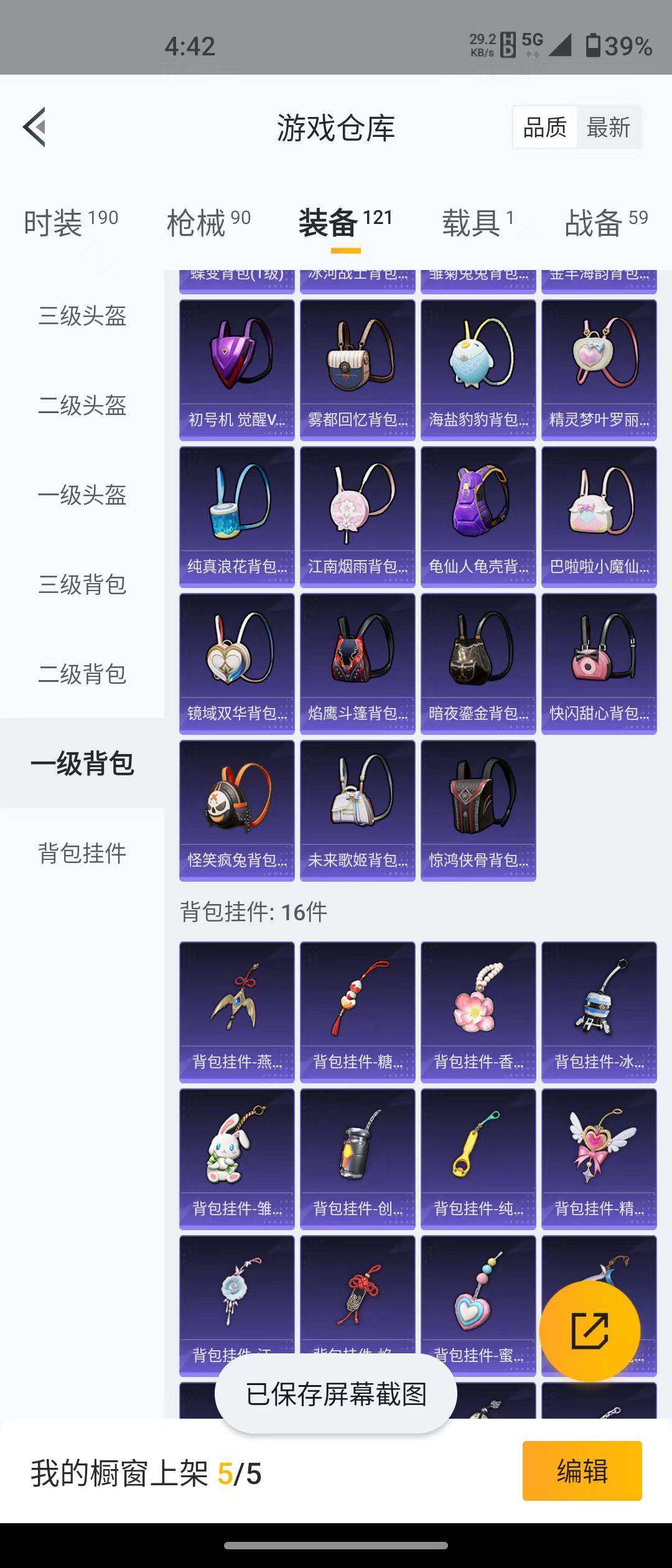
Task: Enable 品质 sorting mode
Action: point(544,127)
